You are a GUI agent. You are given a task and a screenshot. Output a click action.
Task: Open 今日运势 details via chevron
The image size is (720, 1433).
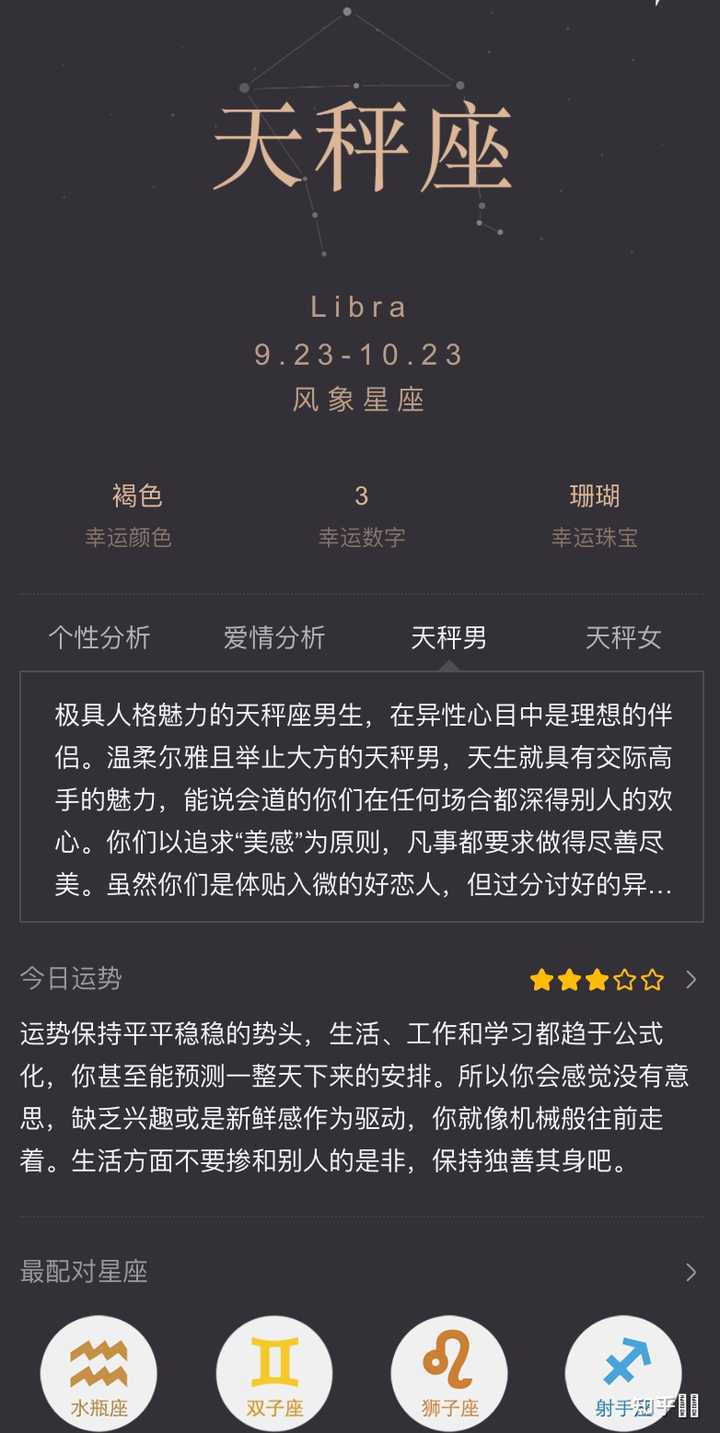point(691,979)
